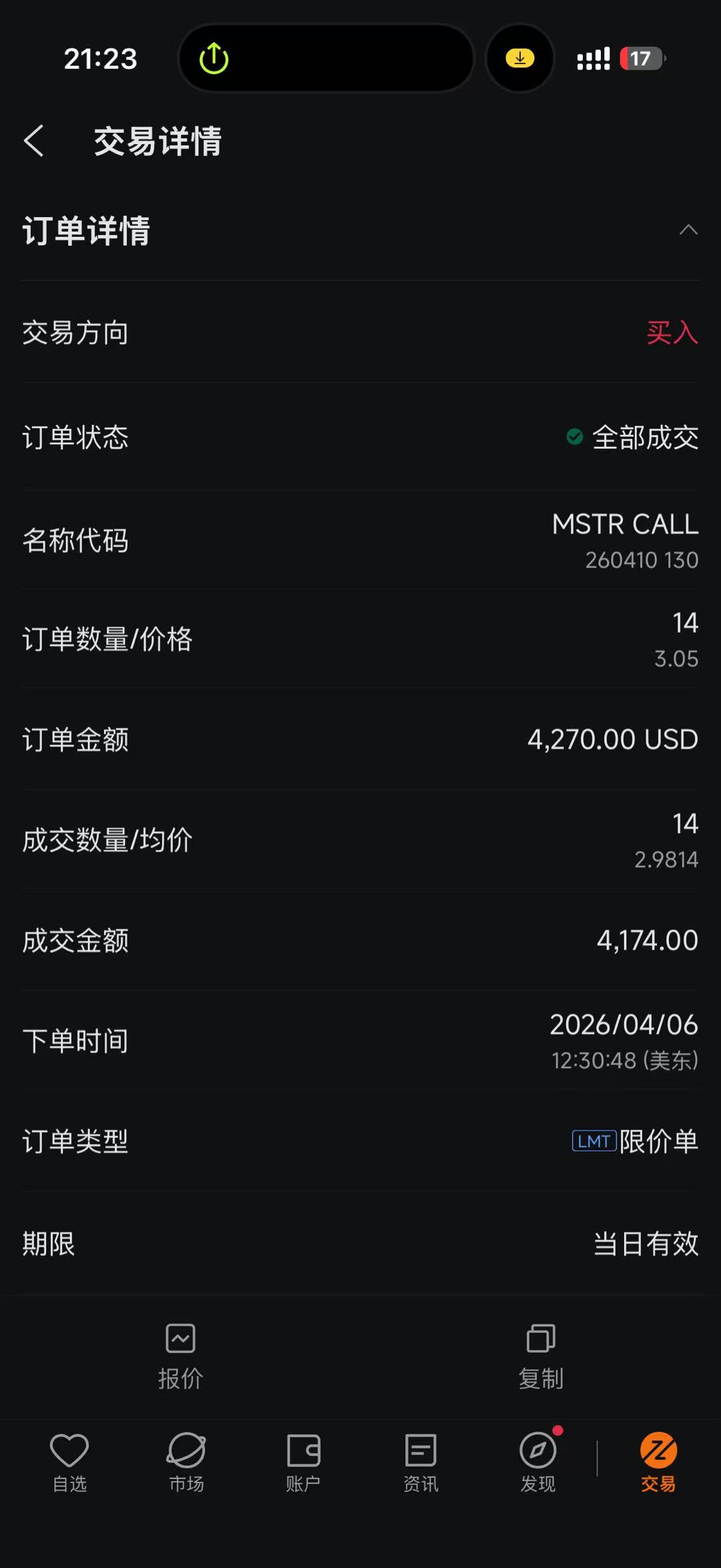Viewport: 721px width, 1568px height.
Task: Switch to the 交易 tab
Action: (658, 1462)
